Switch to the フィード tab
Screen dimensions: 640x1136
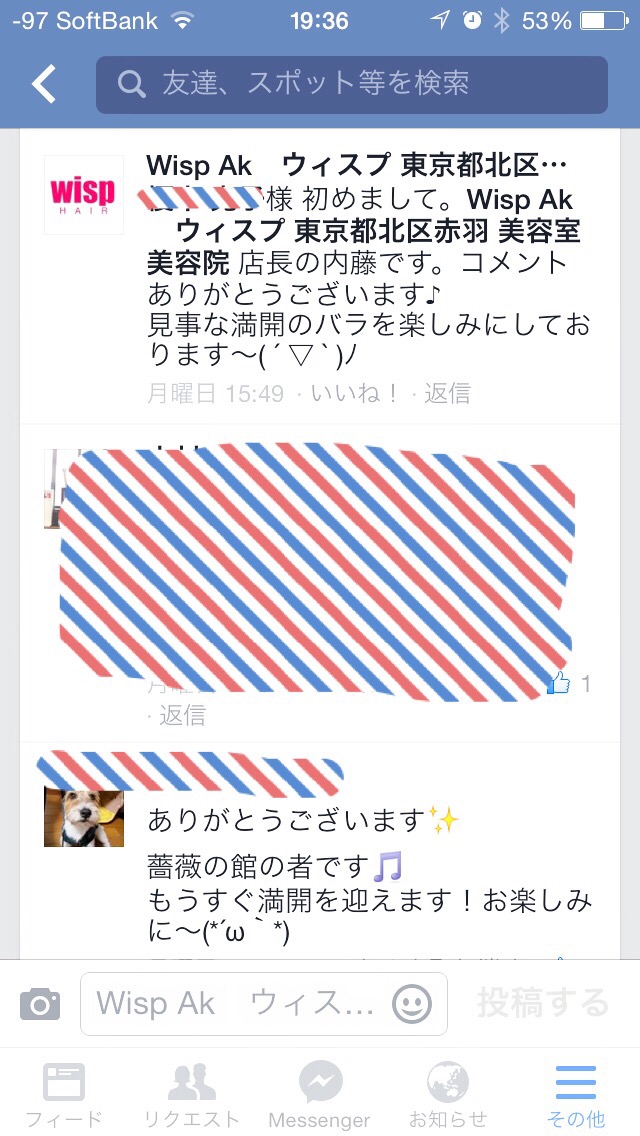pos(64,1096)
